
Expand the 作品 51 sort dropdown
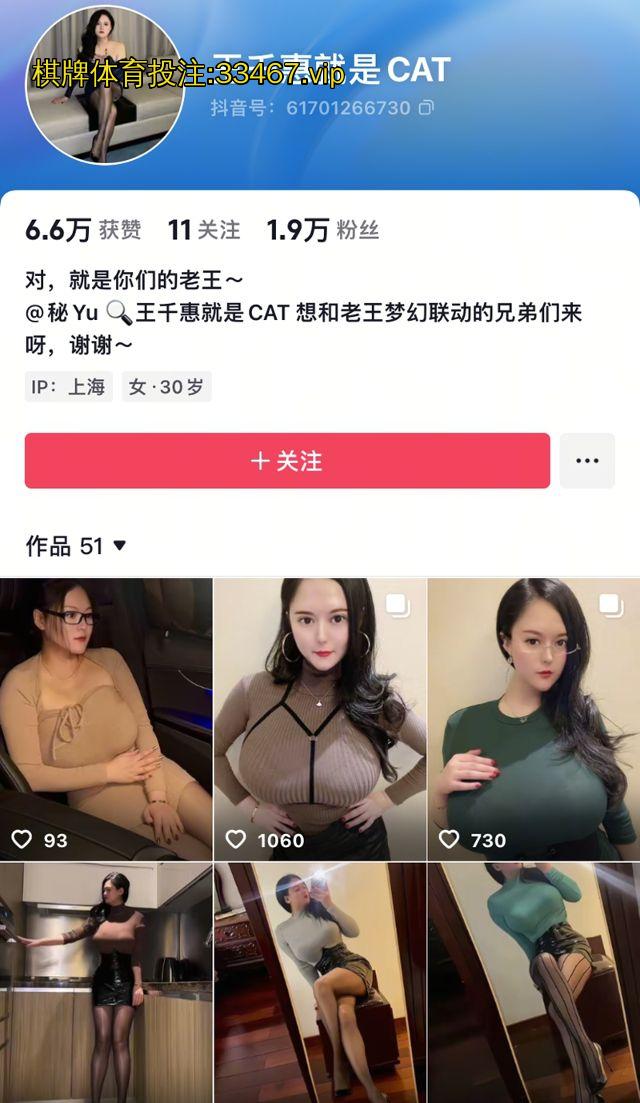pos(119,546)
